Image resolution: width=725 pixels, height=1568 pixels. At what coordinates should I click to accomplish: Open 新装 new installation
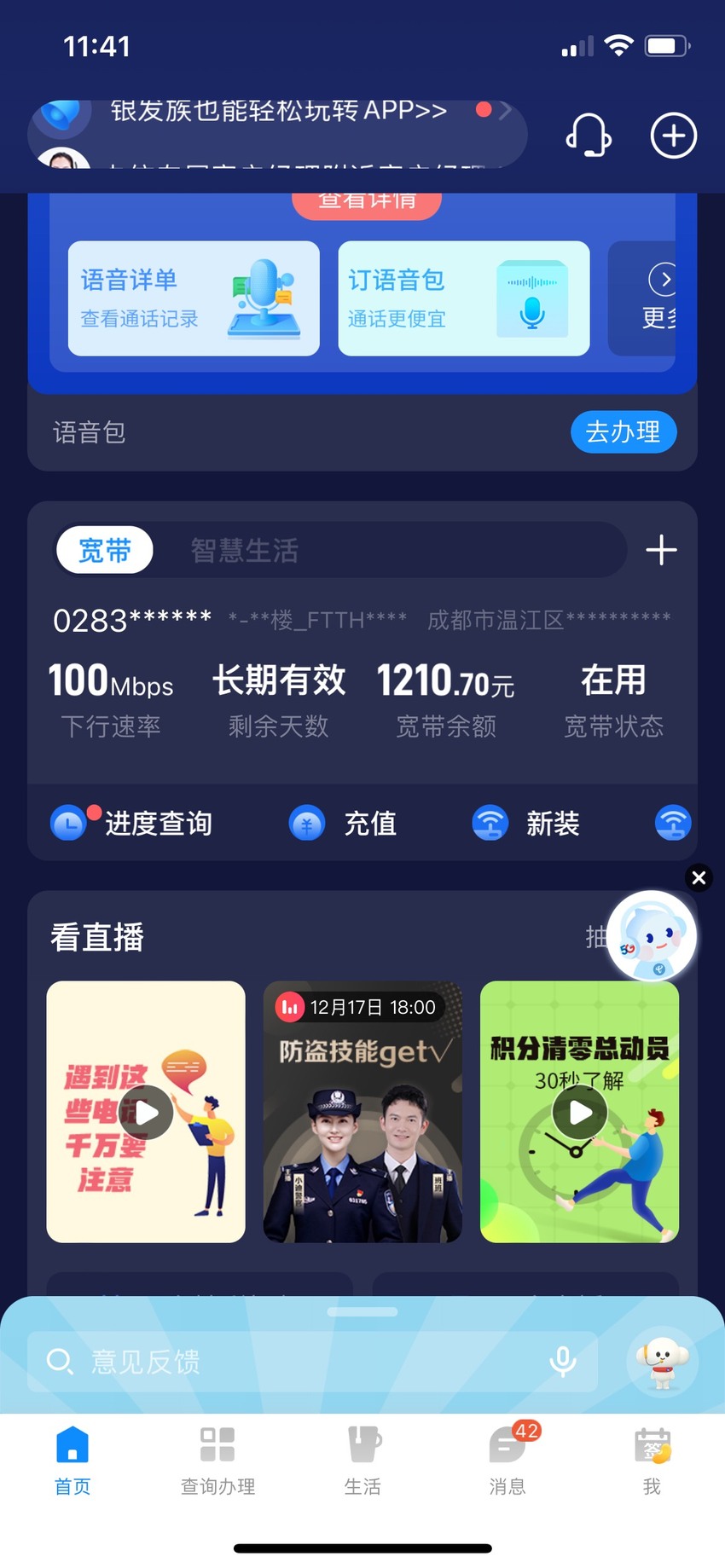pos(526,823)
